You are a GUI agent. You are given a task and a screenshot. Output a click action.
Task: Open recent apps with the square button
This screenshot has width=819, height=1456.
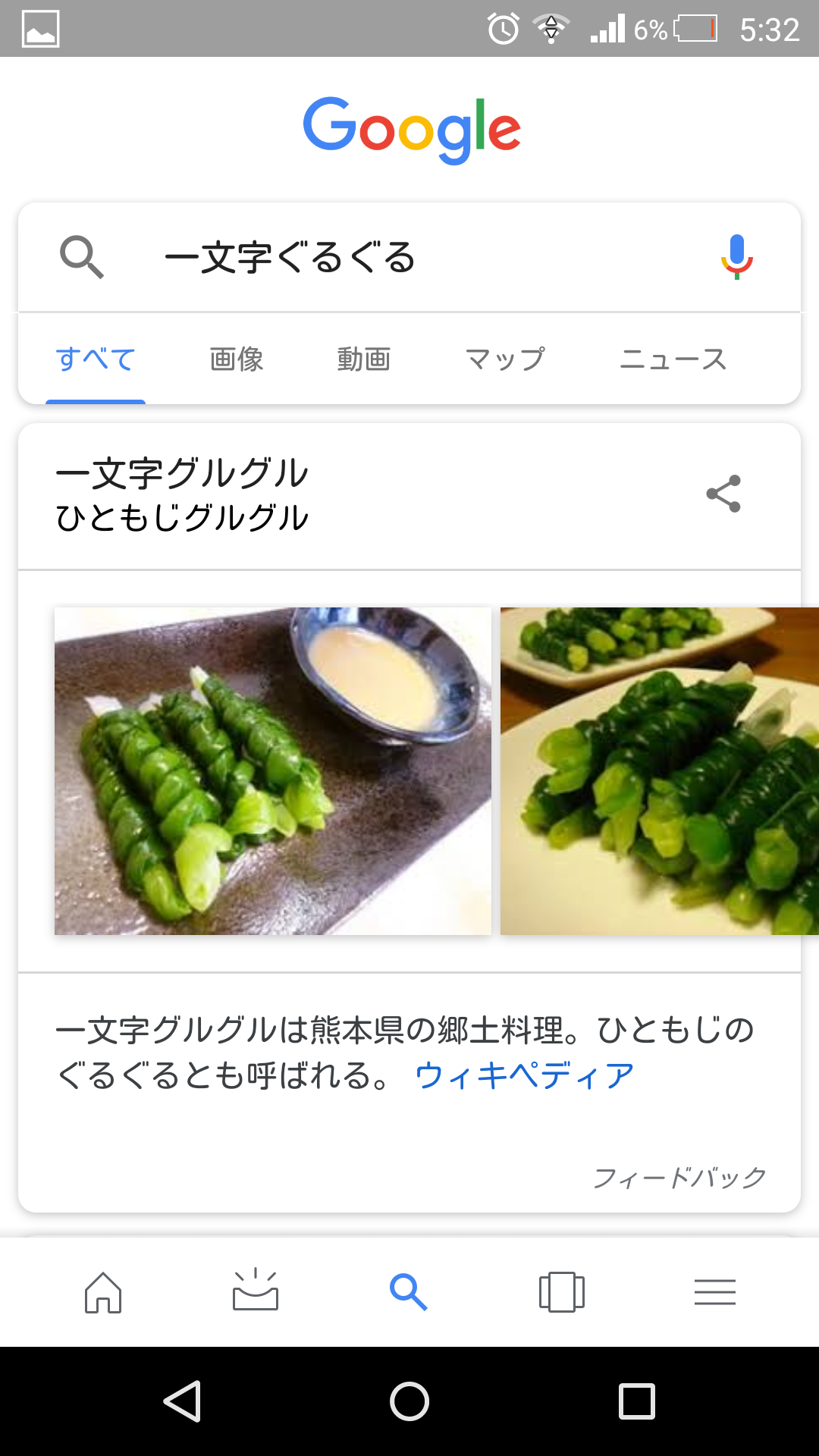[637, 1401]
